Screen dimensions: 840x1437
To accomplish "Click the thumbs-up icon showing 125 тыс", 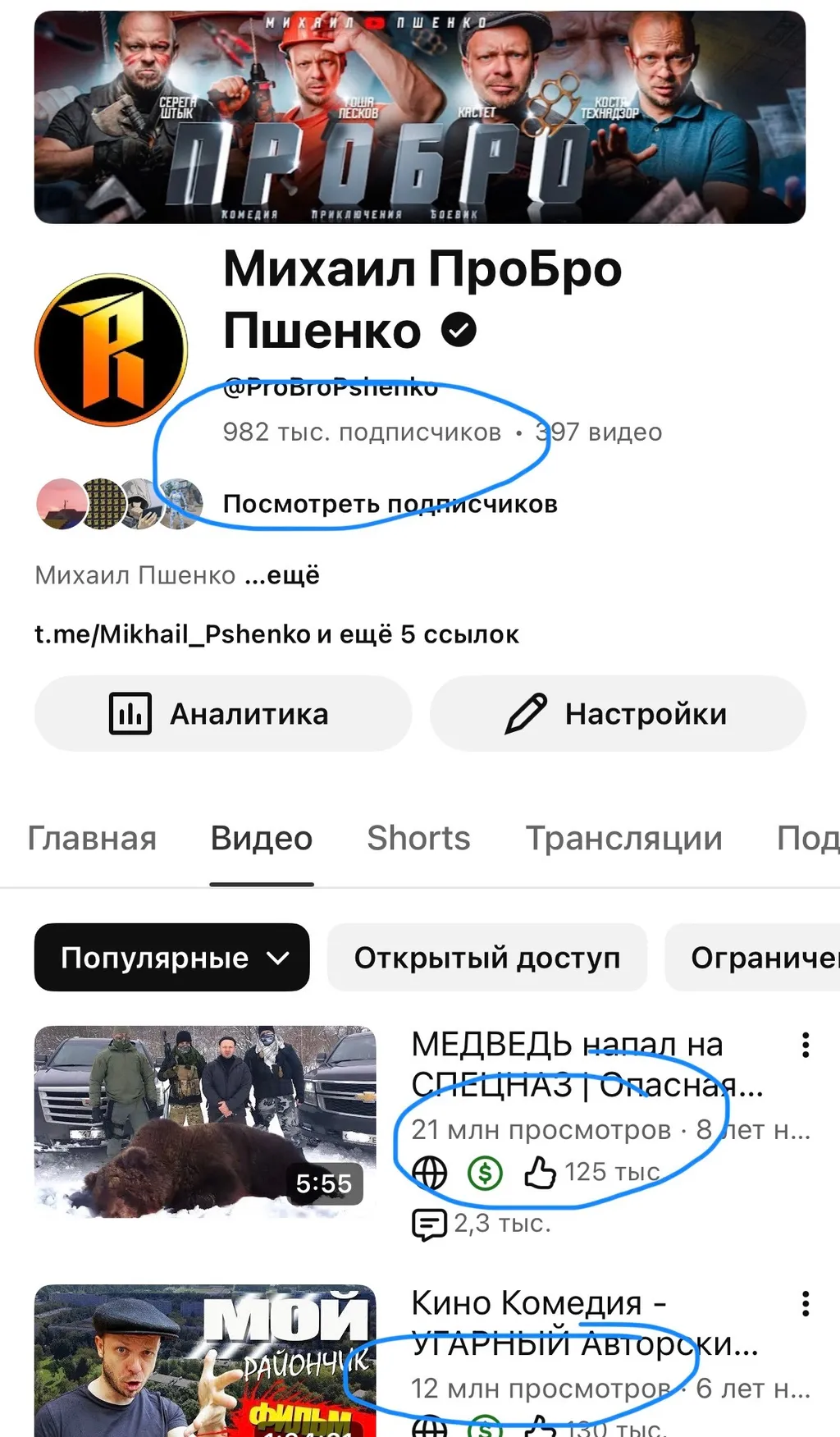I will point(539,1174).
